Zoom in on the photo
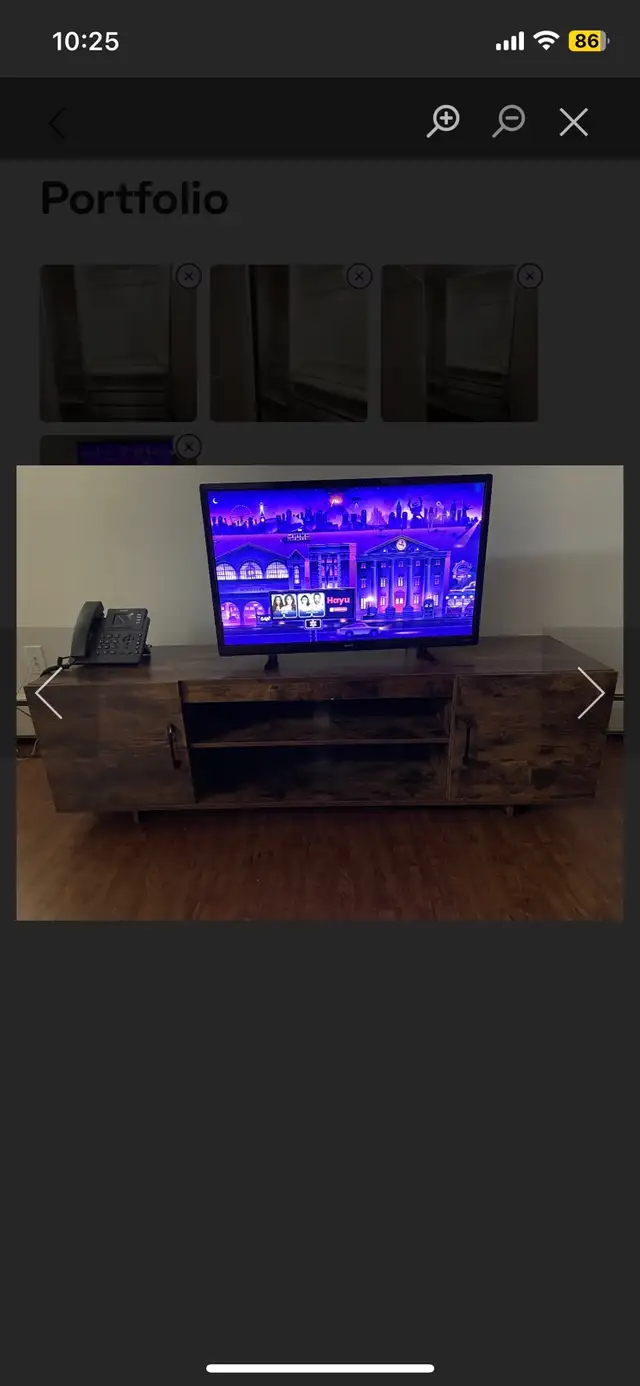 pos(443,122)
